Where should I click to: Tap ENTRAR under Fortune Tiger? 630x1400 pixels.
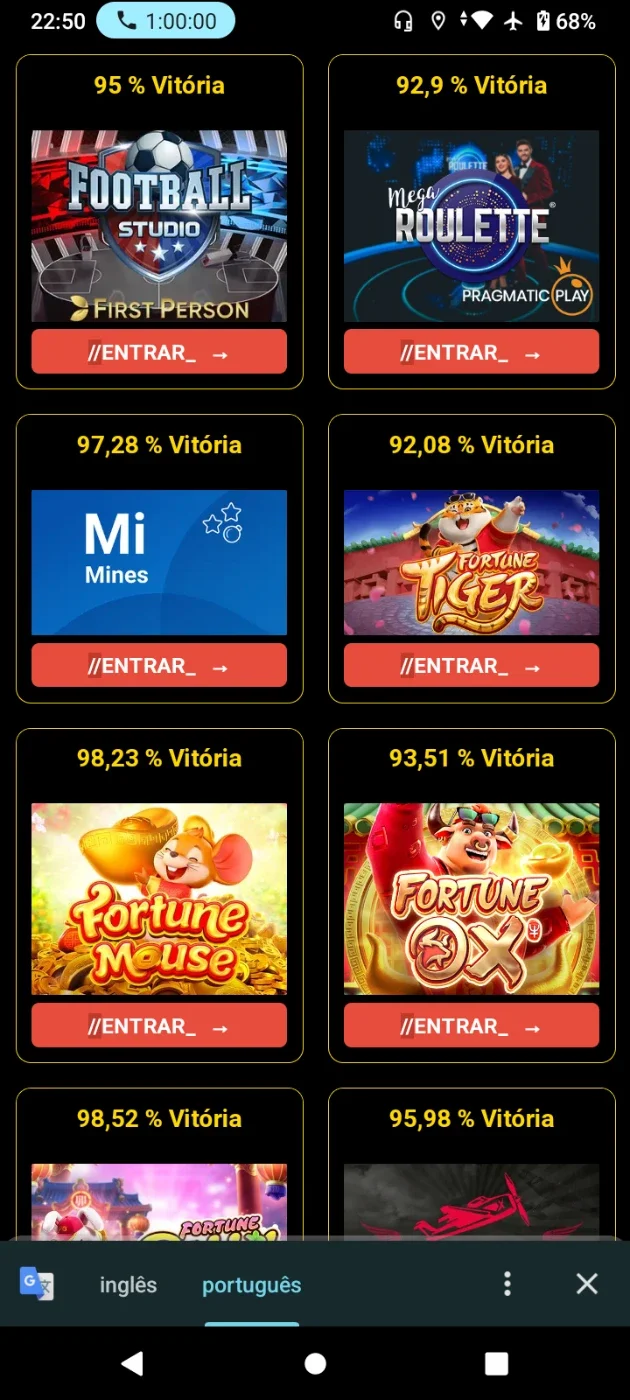[x=471, y=665]
